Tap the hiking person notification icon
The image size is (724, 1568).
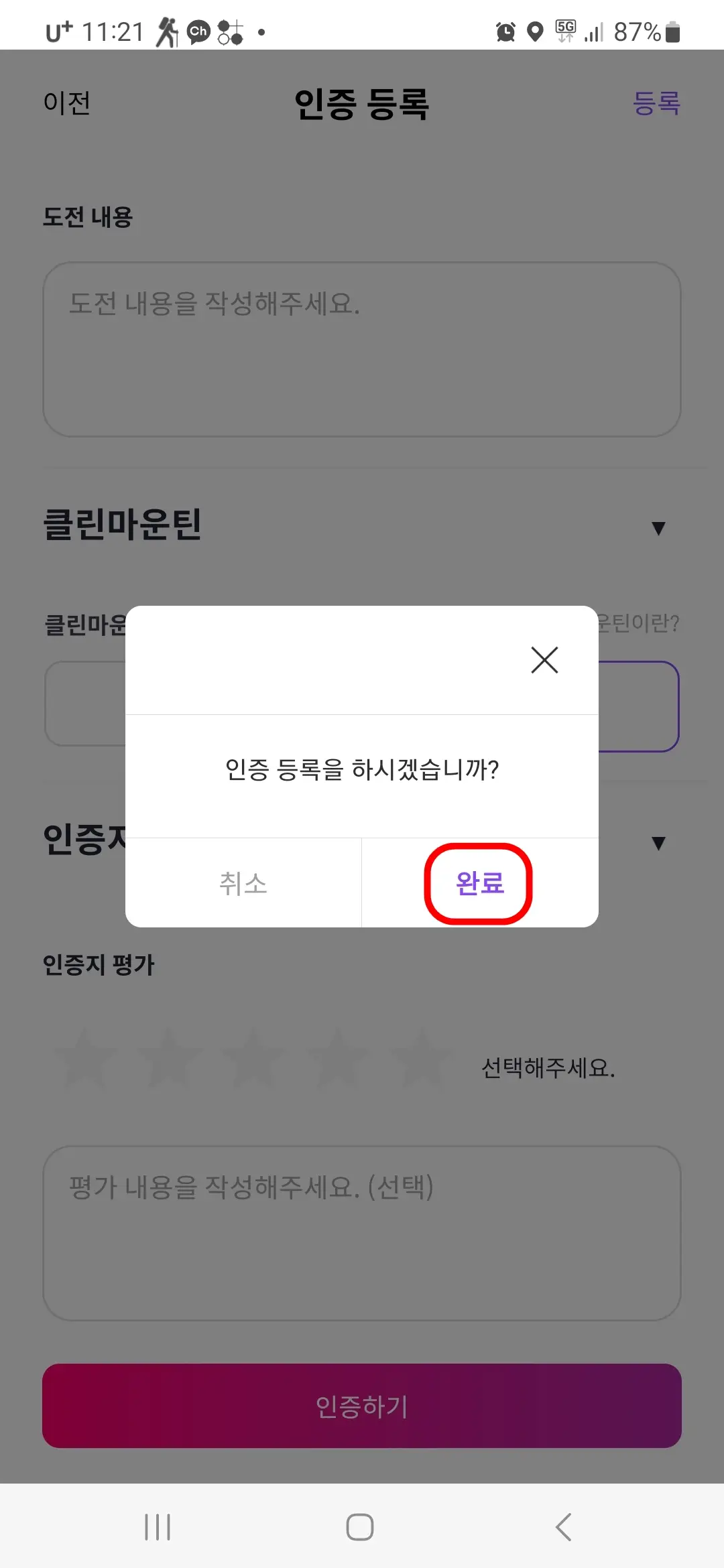(166, 30)
